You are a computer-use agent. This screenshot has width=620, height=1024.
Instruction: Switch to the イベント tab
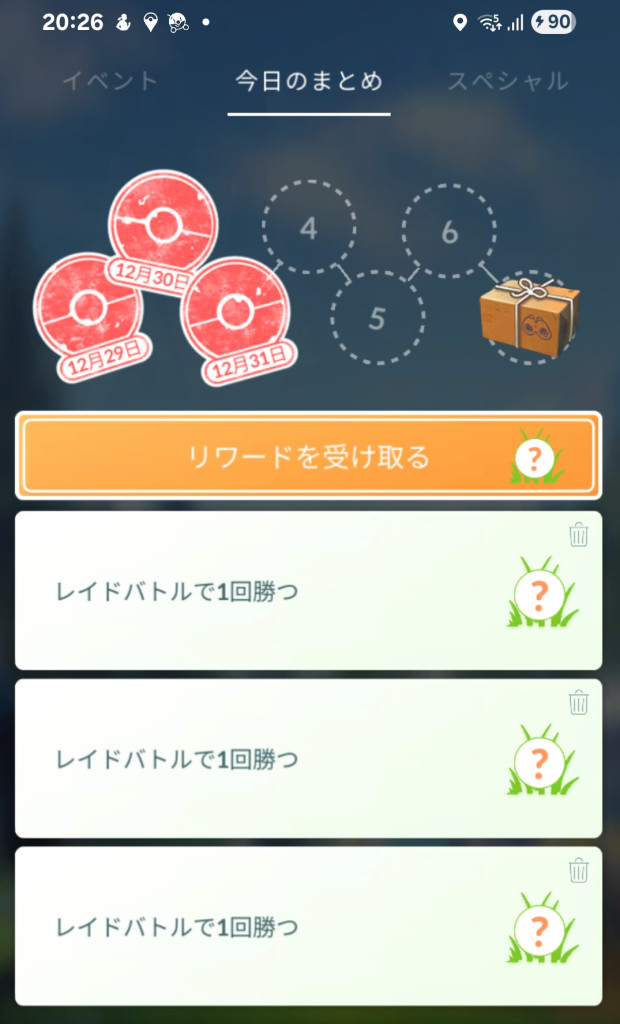pos(109,81)
